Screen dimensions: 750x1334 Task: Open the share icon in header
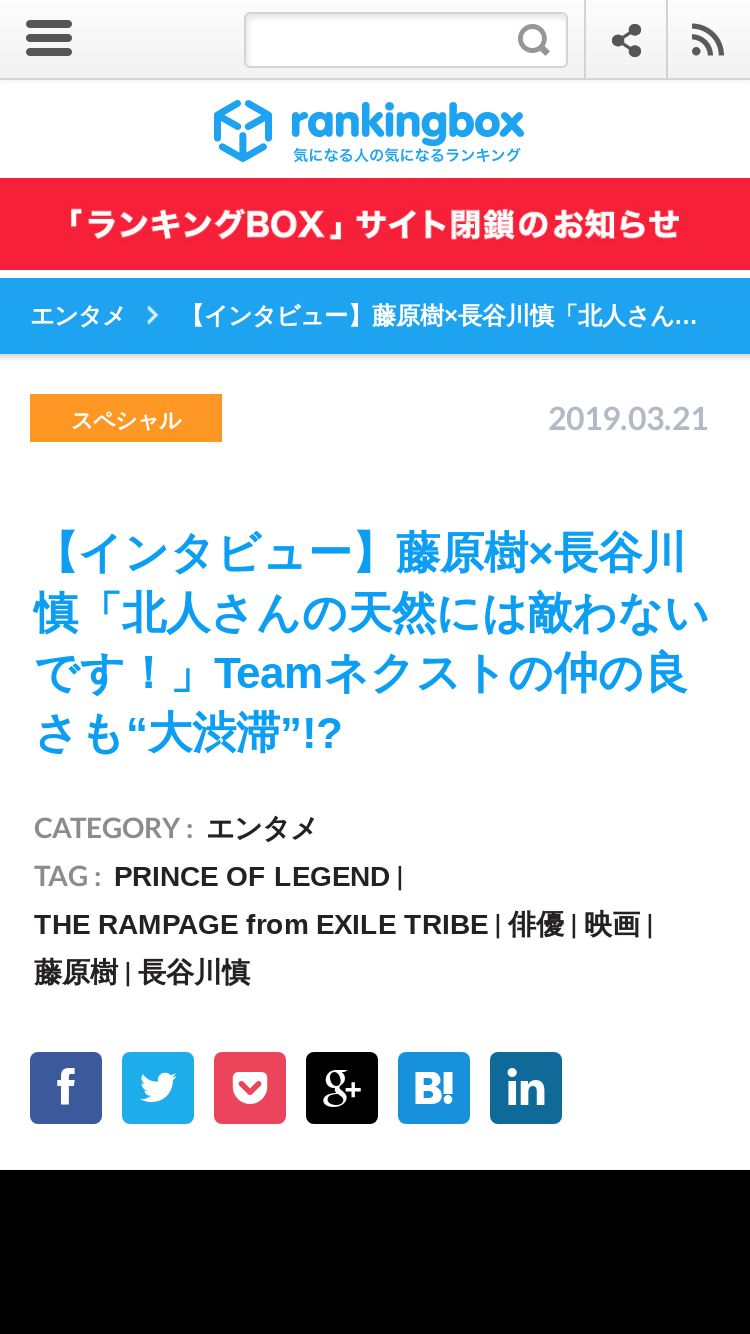(626, 40)
